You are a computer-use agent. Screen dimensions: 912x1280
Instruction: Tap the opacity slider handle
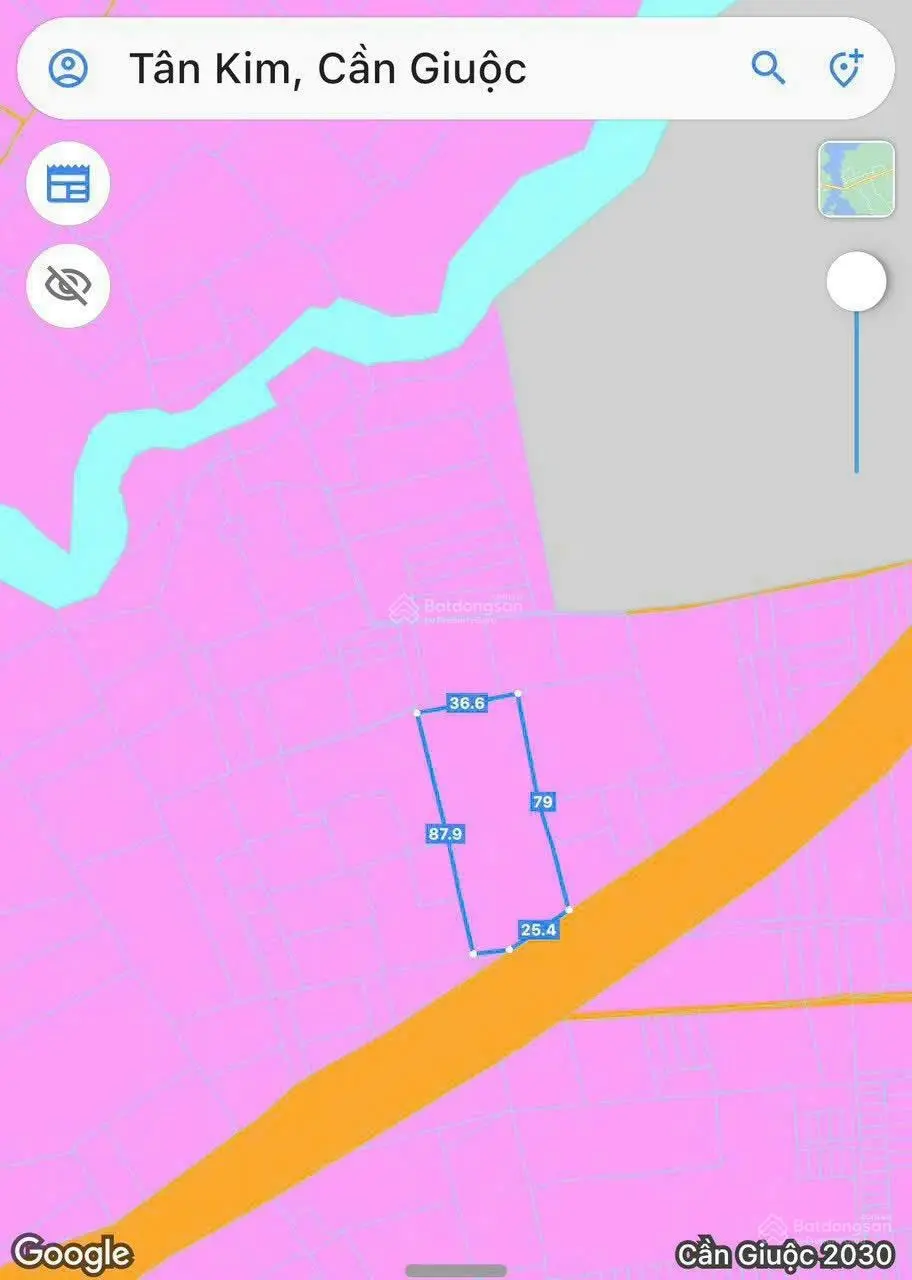pos(856,283)
